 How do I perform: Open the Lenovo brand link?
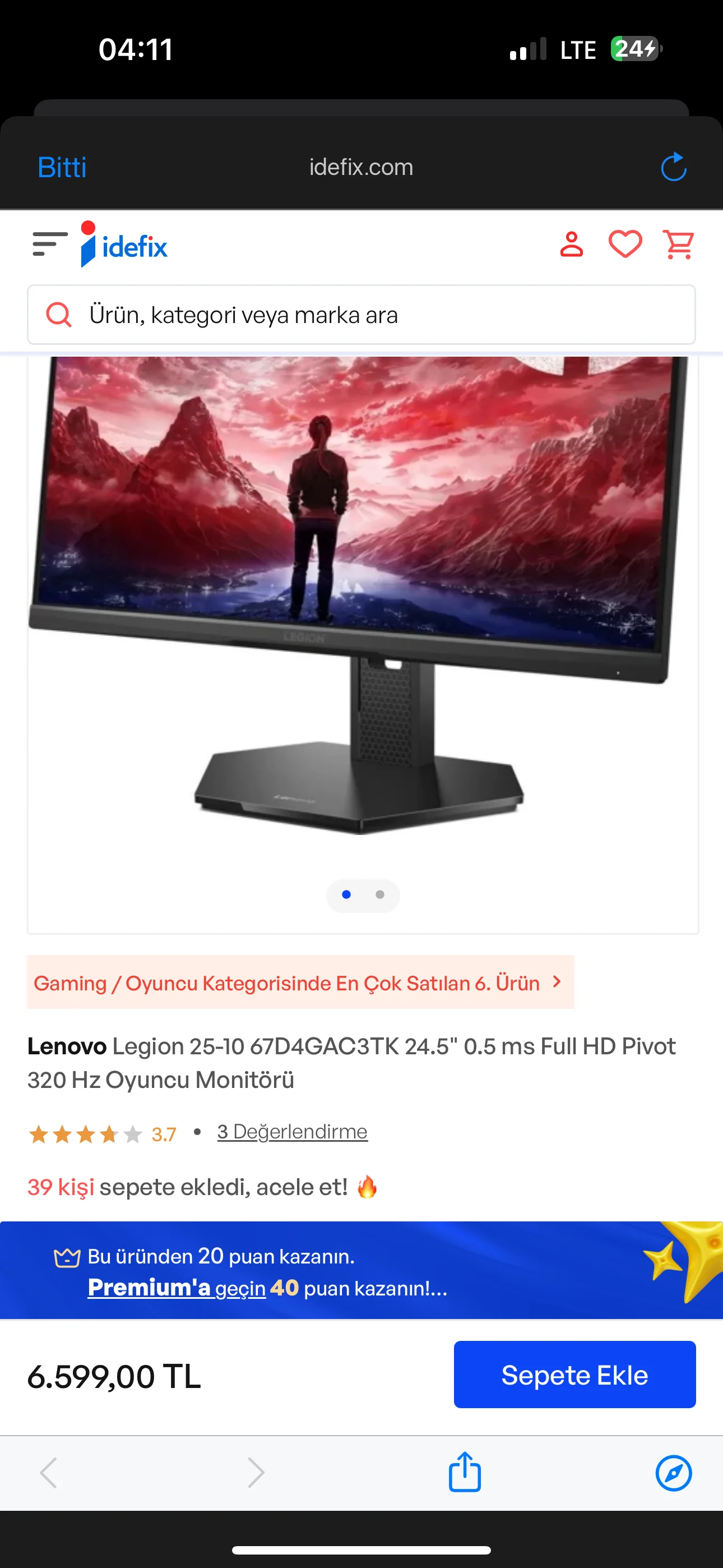[x=67, y=1046]
